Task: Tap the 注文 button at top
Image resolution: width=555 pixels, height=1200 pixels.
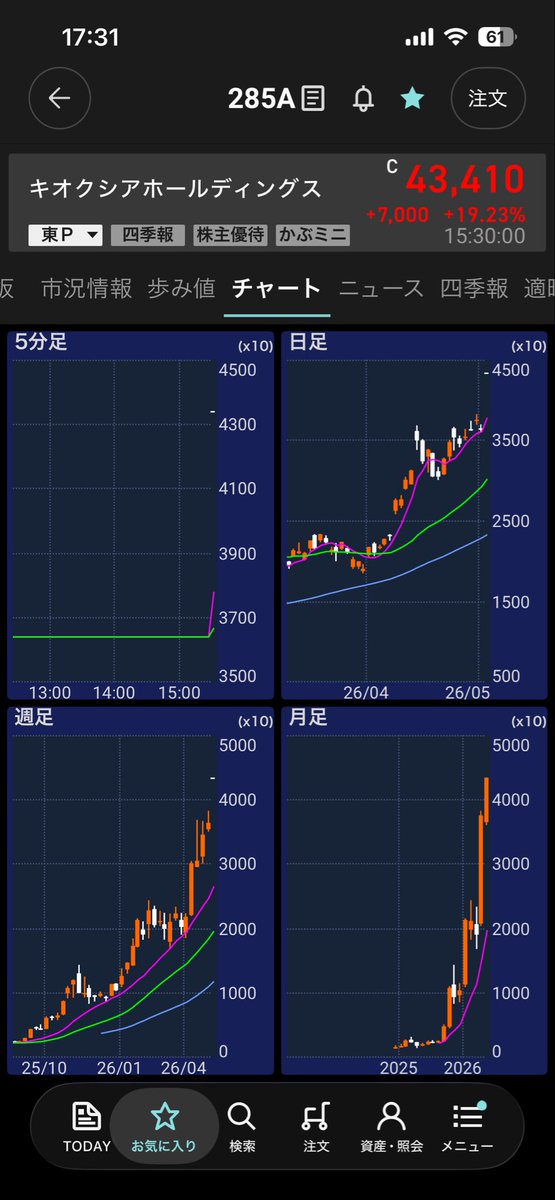Action: coord(488,98)
